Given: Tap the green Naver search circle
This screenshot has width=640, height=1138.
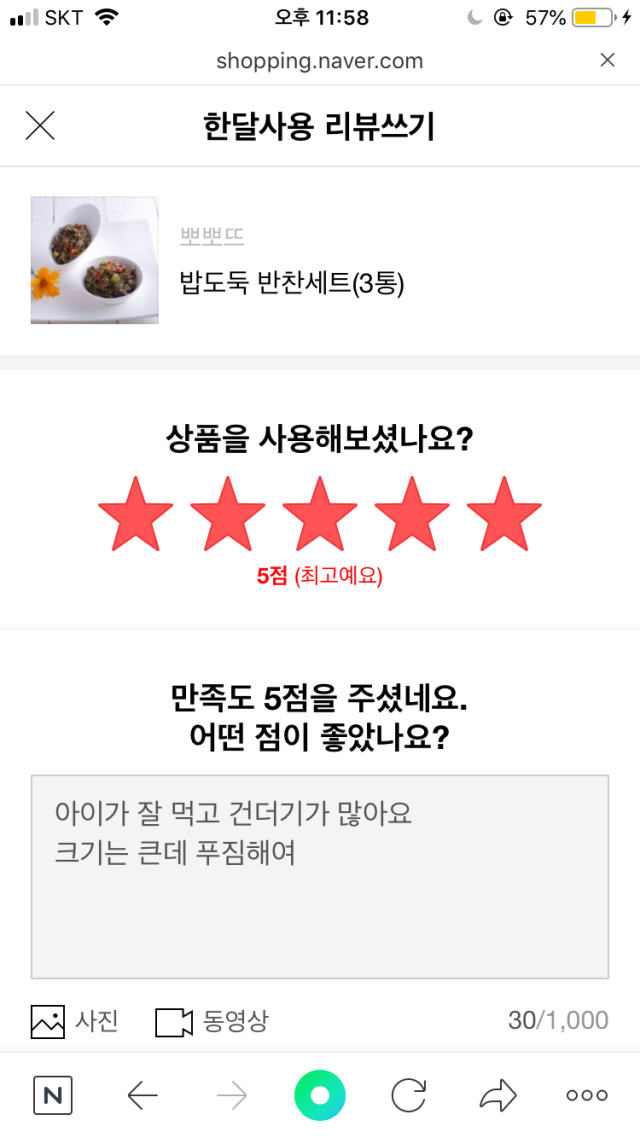Looking at the screenshot, I should click(320, 1096).
